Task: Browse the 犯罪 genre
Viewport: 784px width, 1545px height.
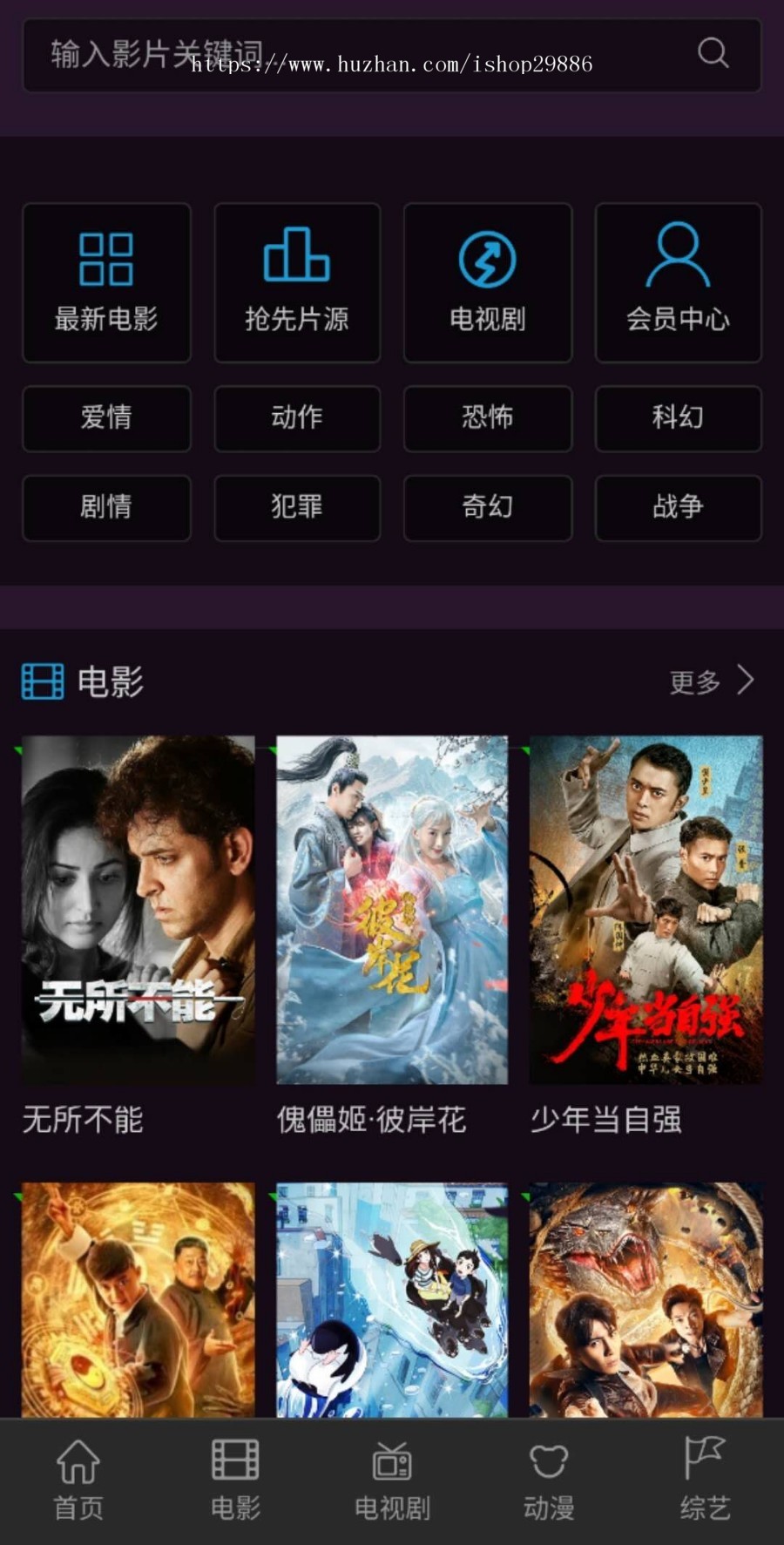Action: (x=297, y=507)
